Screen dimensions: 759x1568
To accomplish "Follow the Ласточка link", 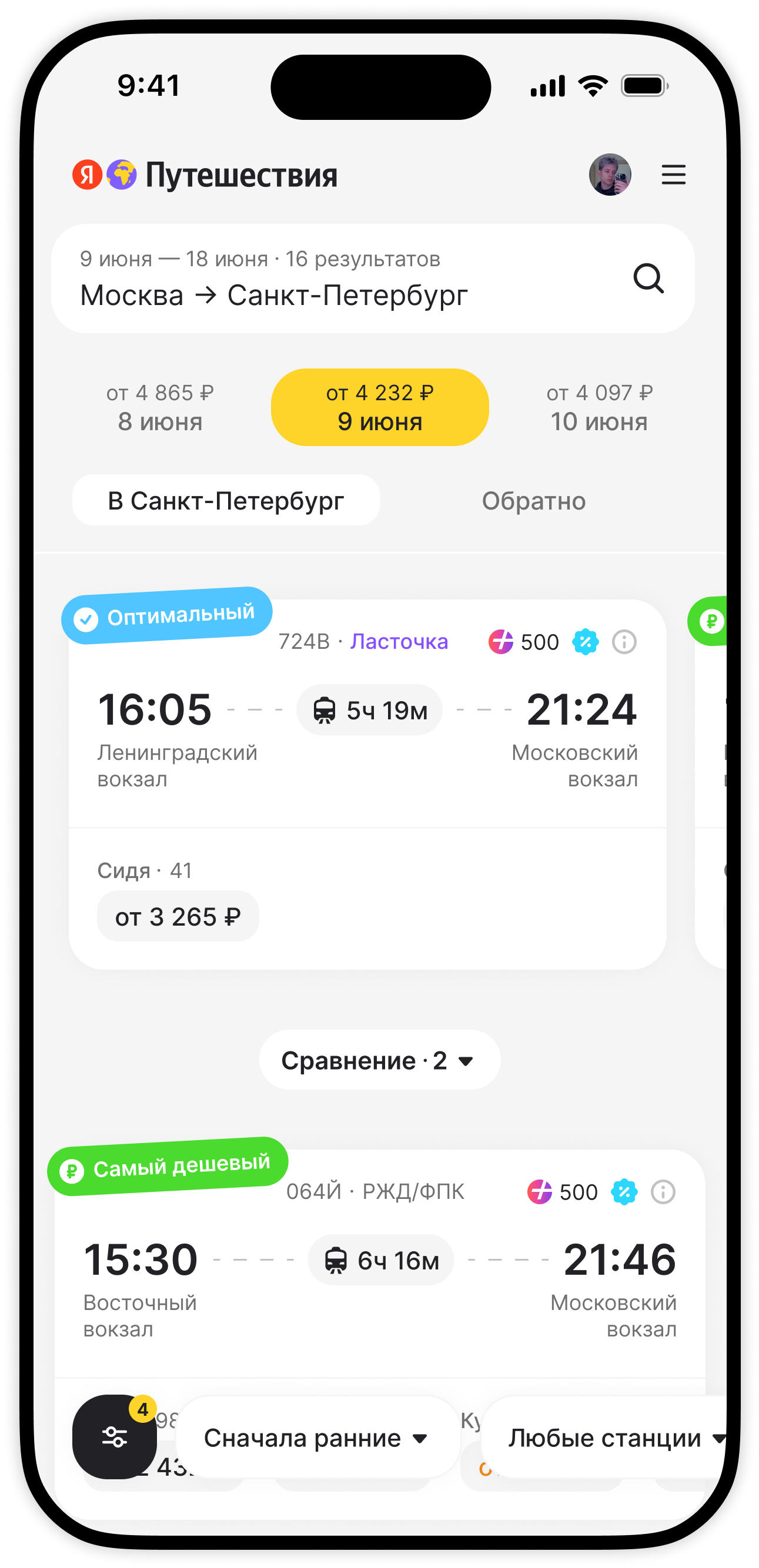I will [399, 642].
